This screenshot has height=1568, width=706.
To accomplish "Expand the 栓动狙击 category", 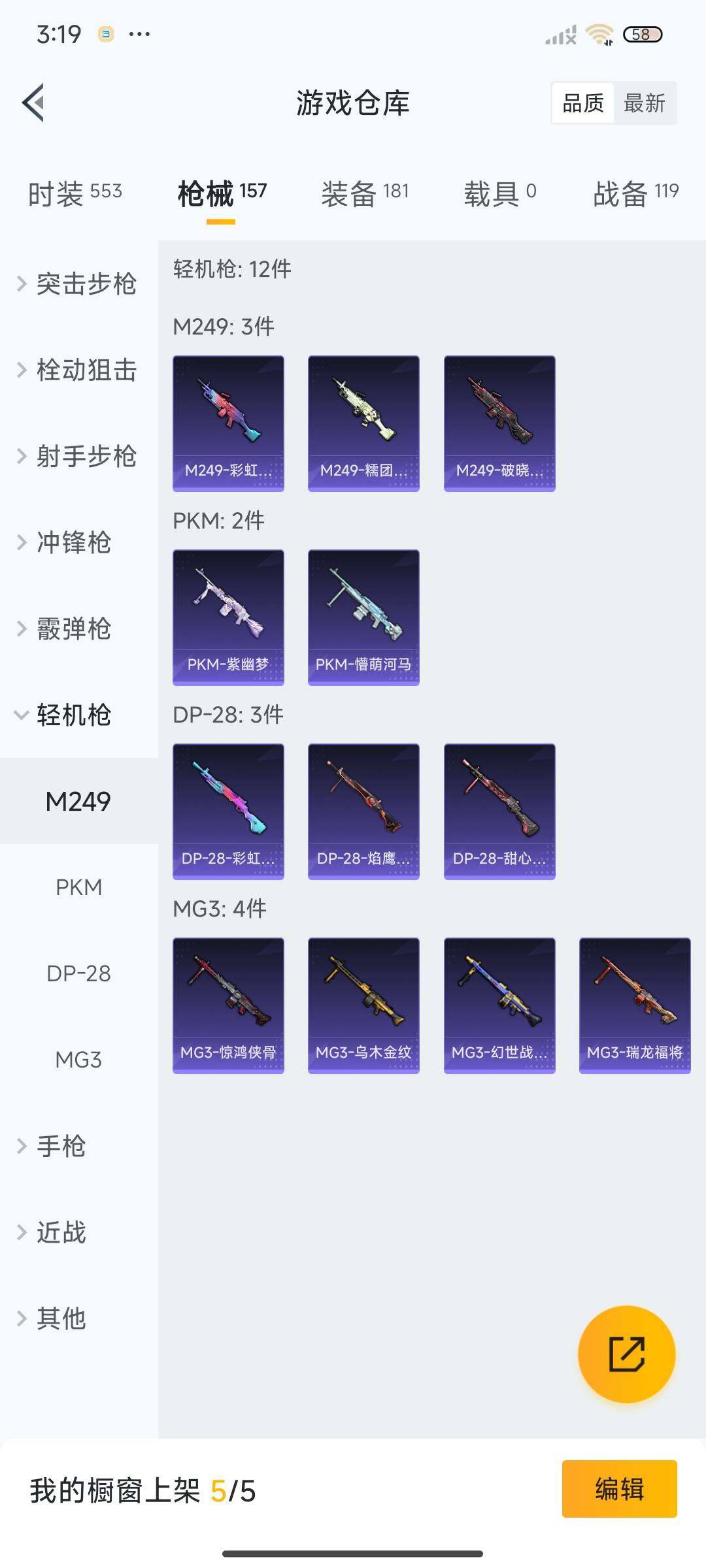I will click(x=78, y=370).
